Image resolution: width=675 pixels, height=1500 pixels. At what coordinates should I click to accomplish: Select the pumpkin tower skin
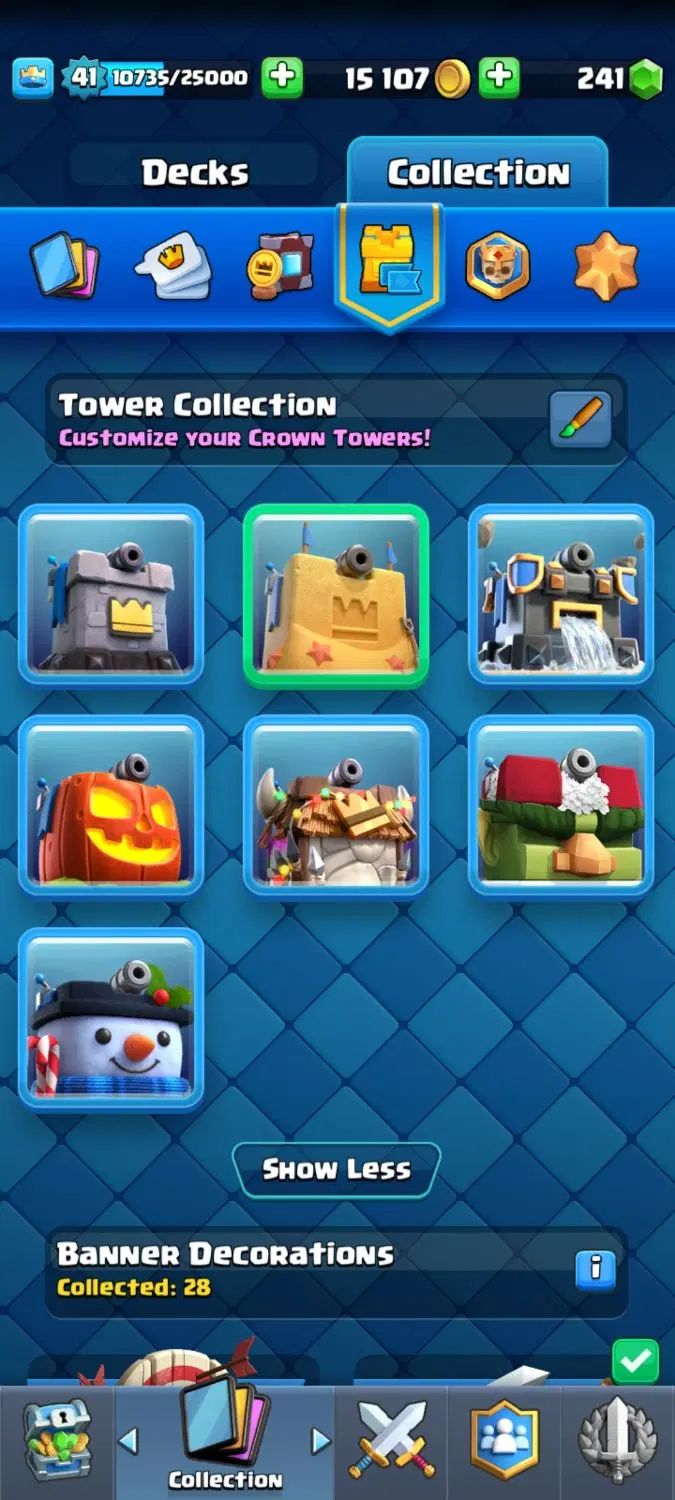click(111, 806)
